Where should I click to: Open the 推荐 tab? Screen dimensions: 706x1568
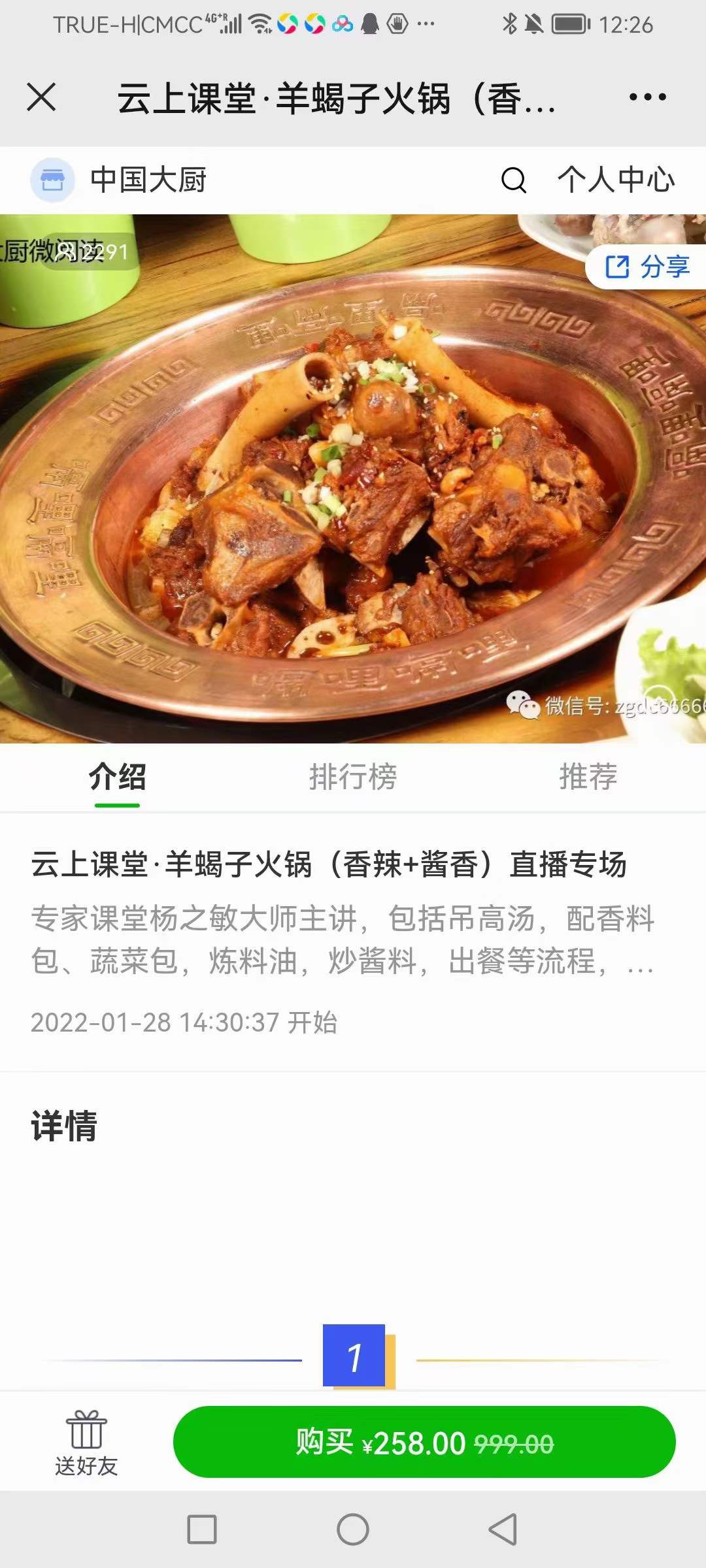(x=588, y=777)
